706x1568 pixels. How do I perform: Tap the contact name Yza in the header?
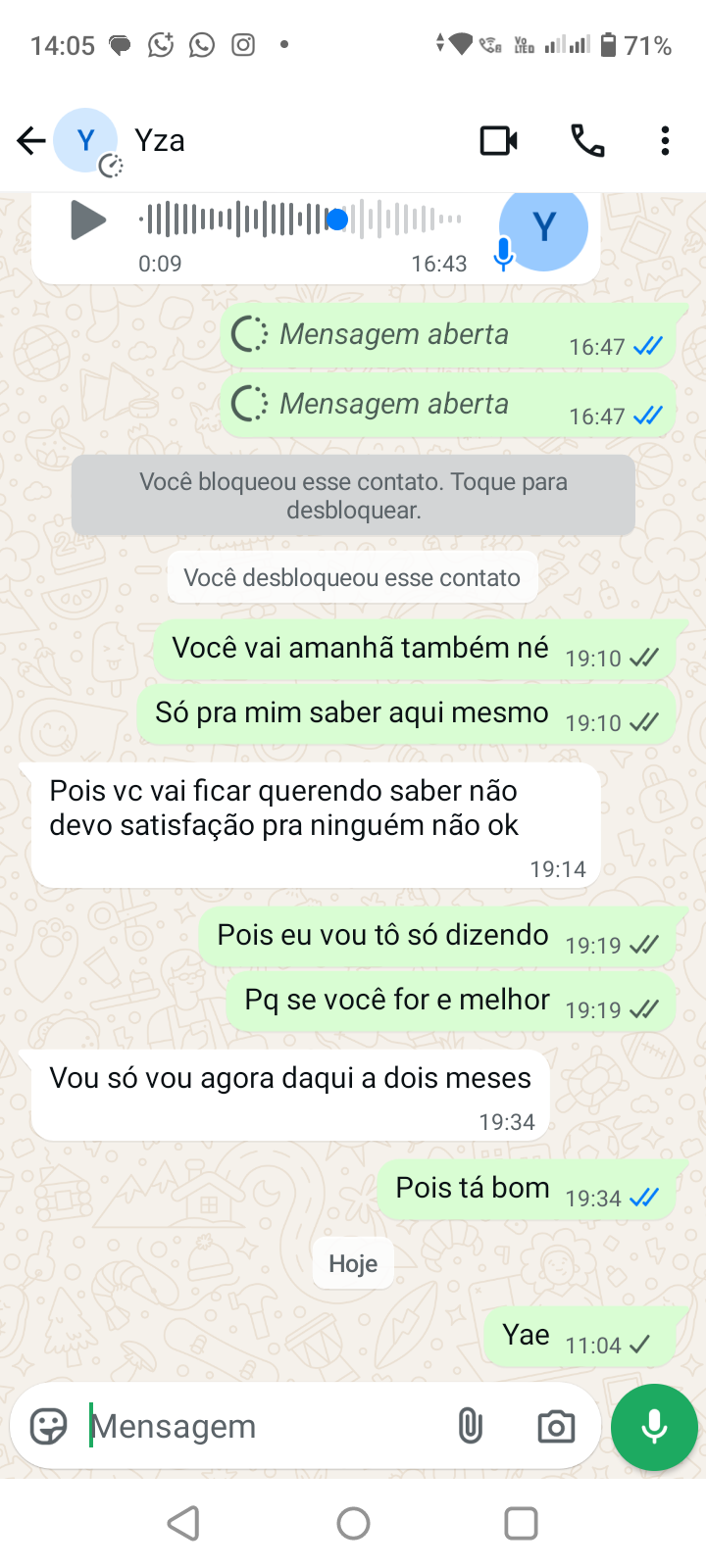[x=160, y=140]
